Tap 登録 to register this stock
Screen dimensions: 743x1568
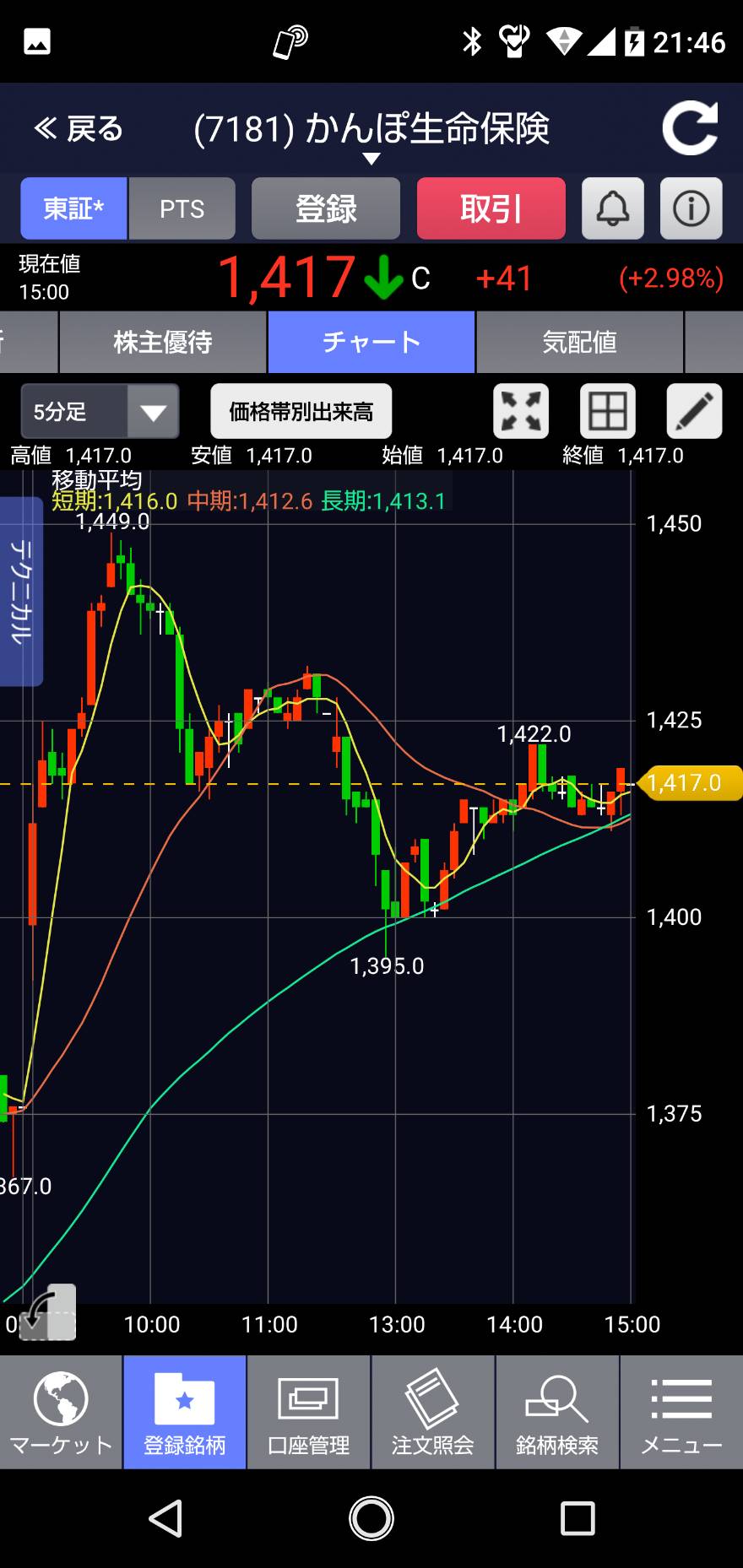pyautogui.click(x=326, y=208)
